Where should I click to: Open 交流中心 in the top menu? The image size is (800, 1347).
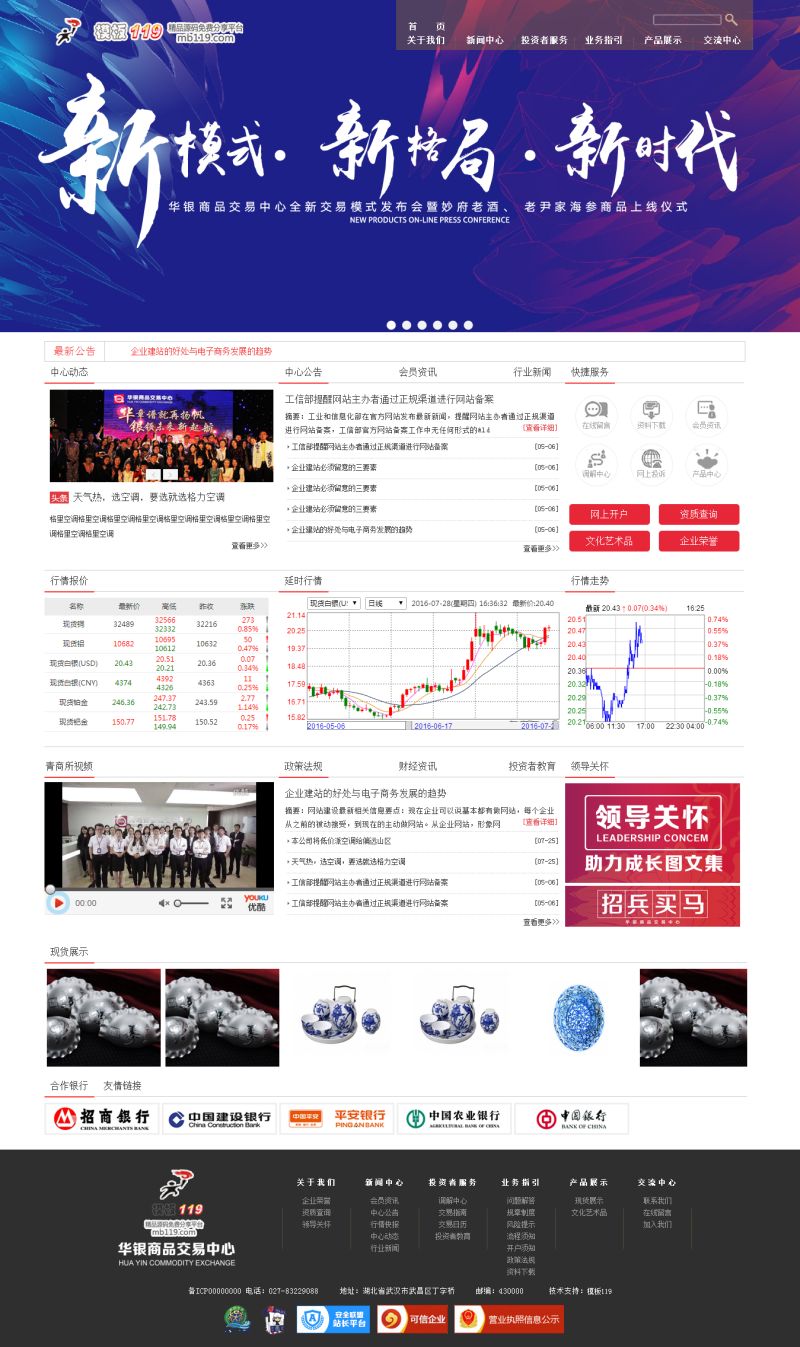[722, 40]
